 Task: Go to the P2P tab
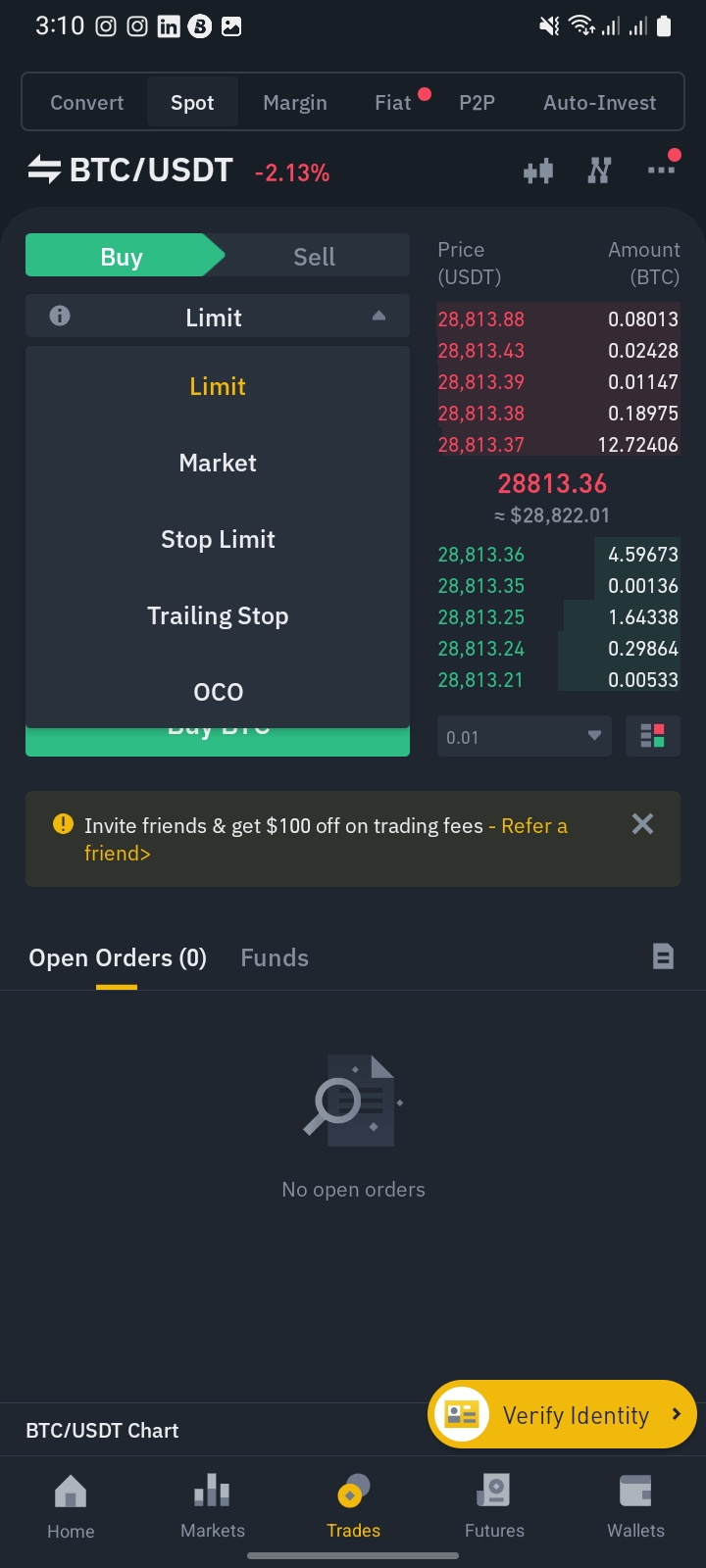[x=477, y=103]
